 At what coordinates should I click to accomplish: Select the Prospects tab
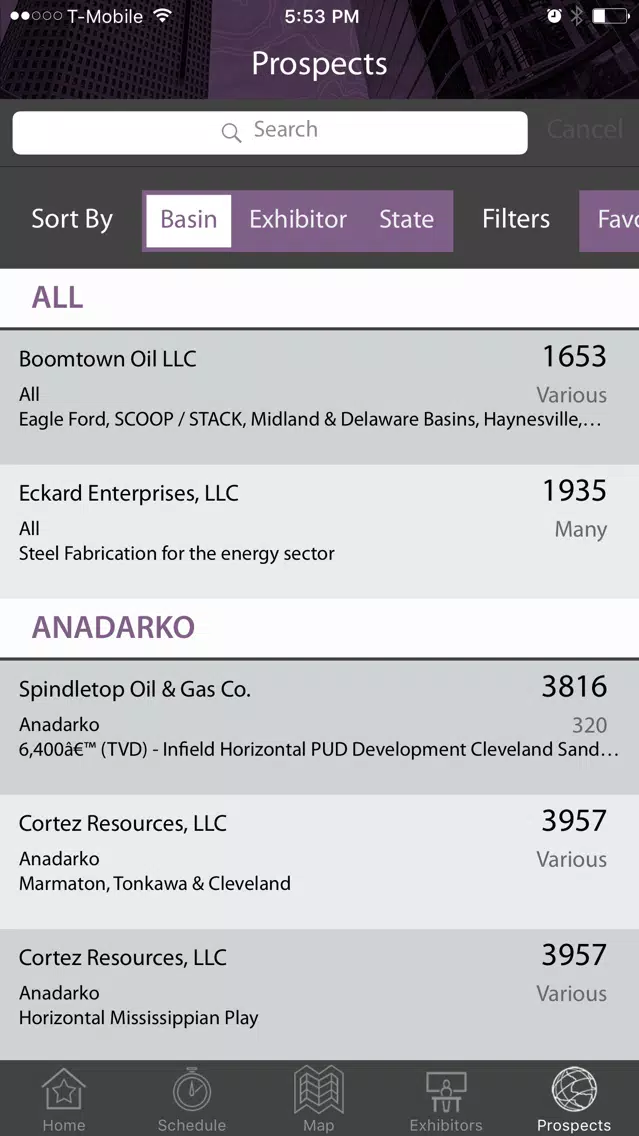(574, 1099)
